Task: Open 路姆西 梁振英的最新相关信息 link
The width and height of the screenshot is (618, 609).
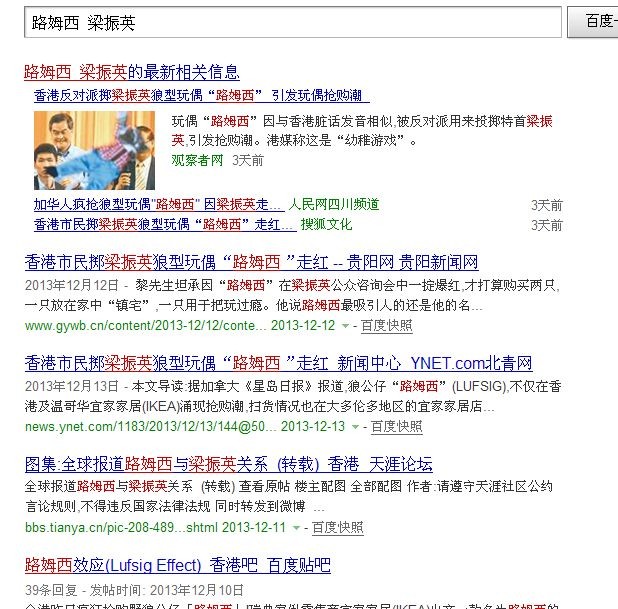Action: (131, 72)
